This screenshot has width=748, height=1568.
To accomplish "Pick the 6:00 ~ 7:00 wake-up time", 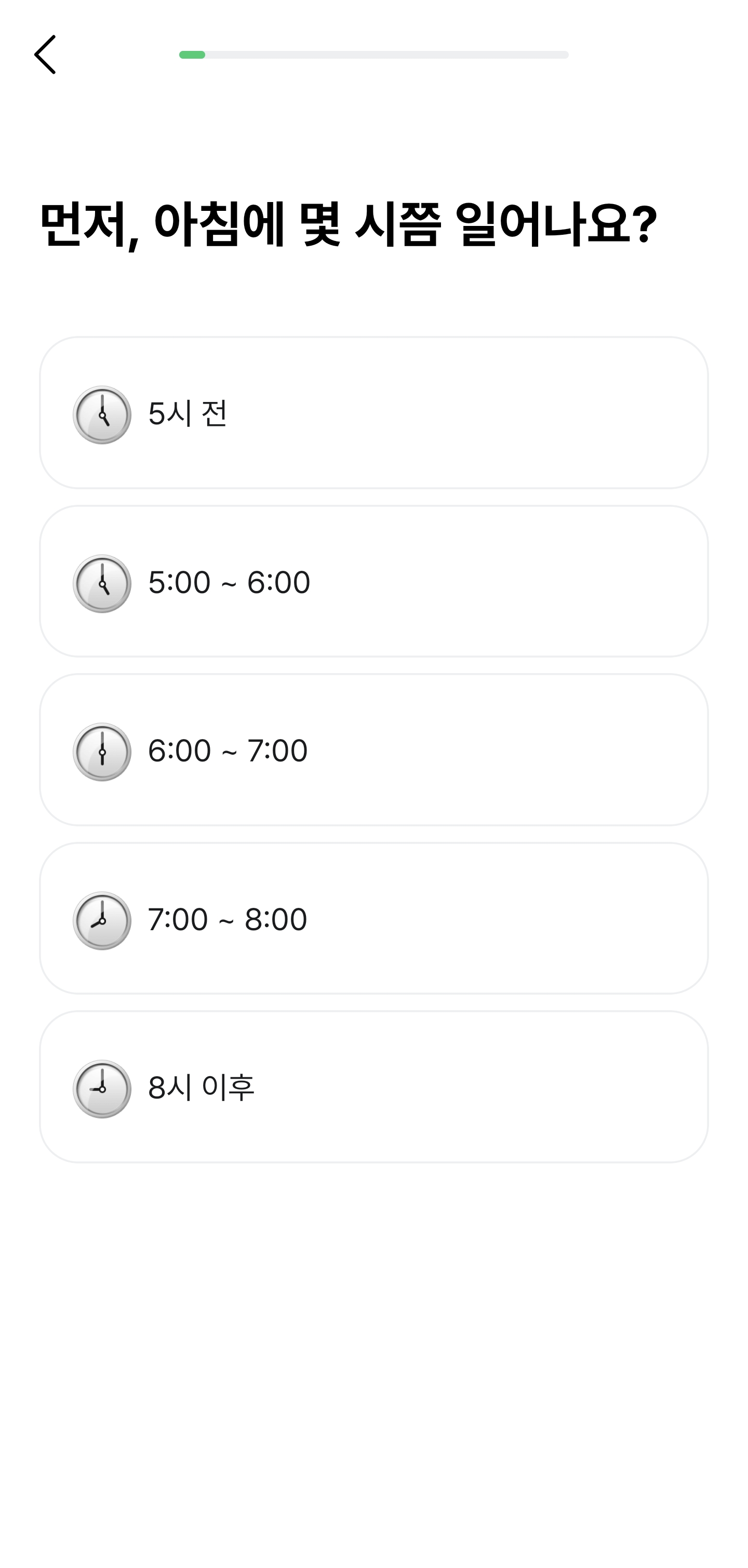I will (373, 750).
